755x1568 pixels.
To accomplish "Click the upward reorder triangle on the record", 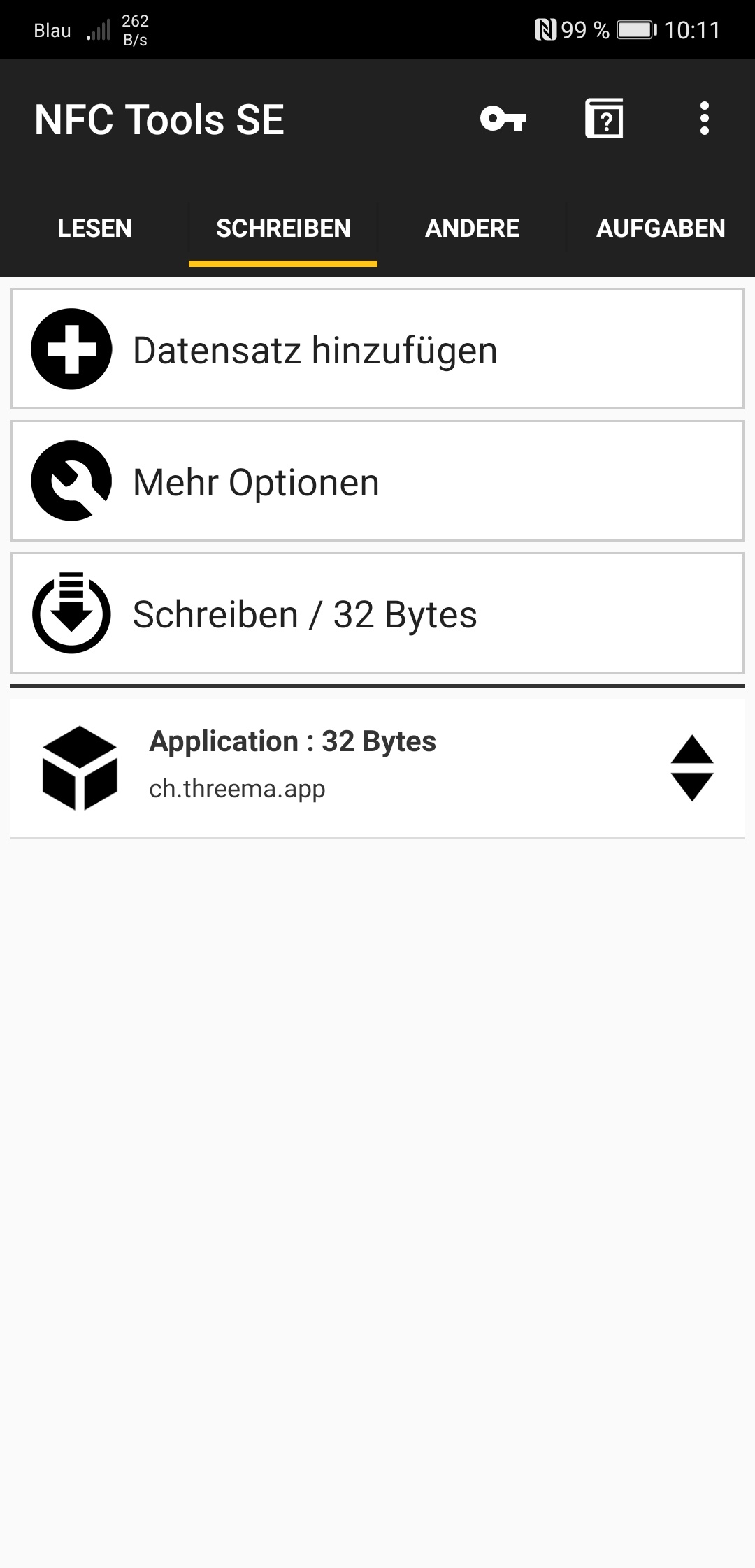I will coord(691,749).
